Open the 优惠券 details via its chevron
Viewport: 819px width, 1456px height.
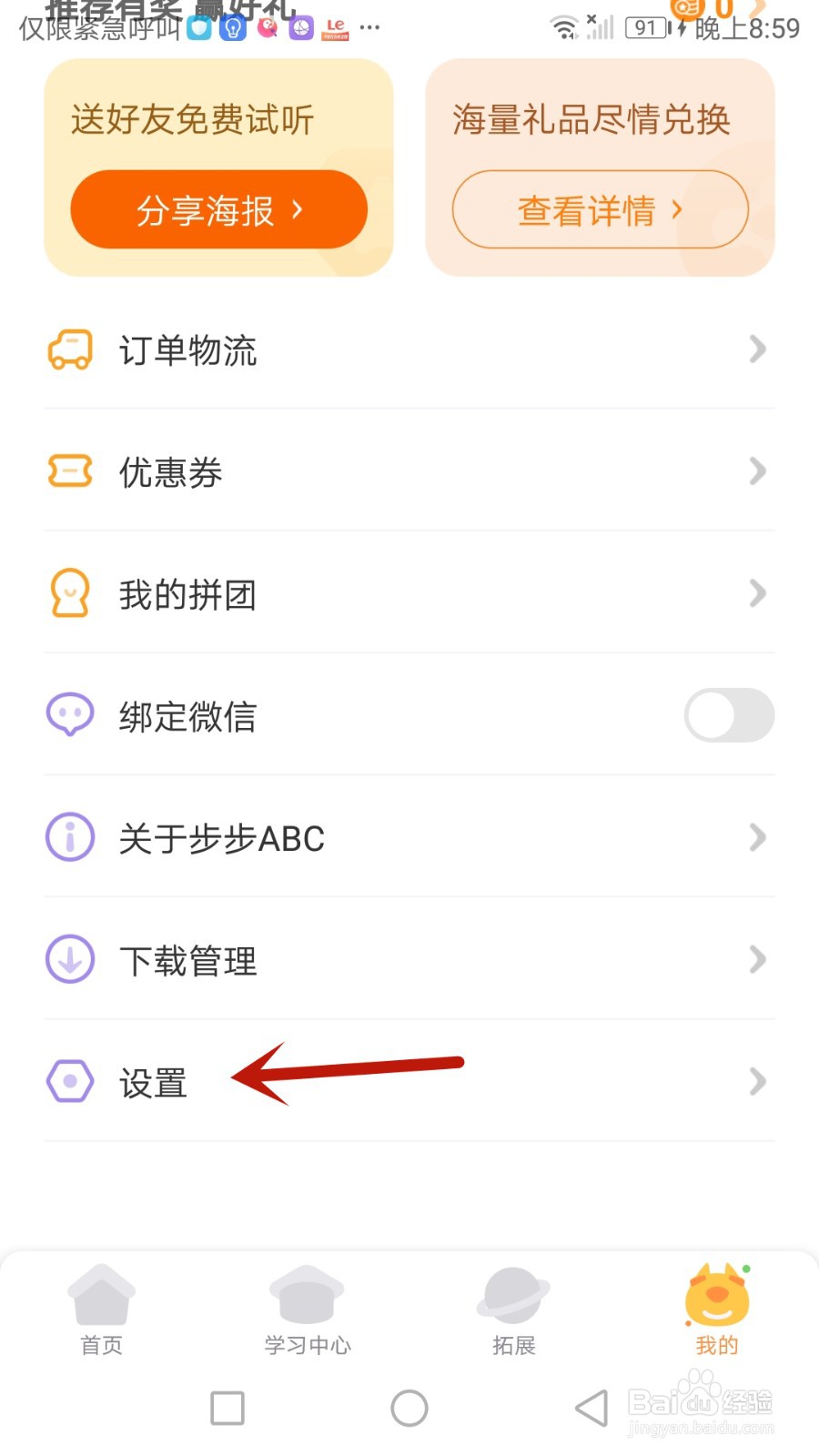point(758,470)
